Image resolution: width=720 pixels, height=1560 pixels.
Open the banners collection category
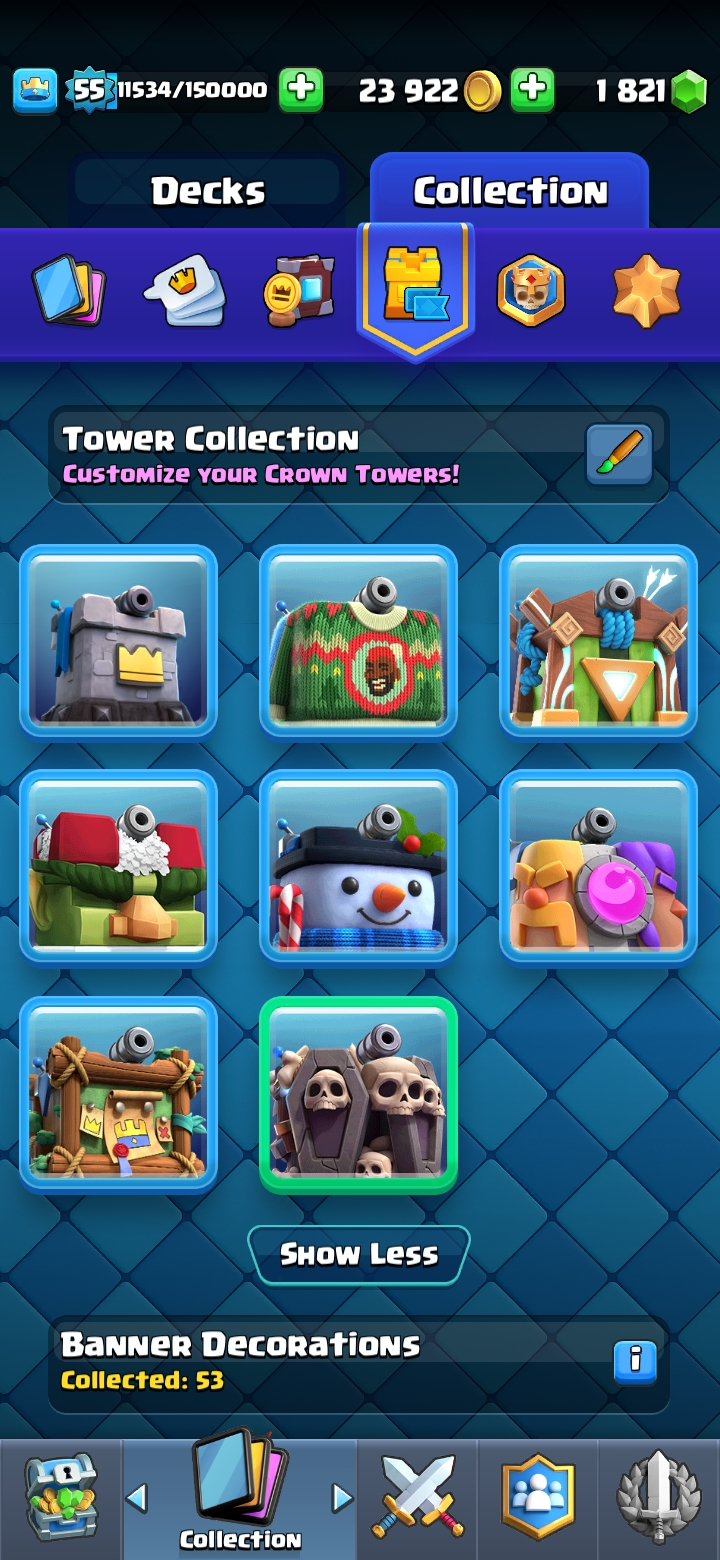click(x=298, y=292)
